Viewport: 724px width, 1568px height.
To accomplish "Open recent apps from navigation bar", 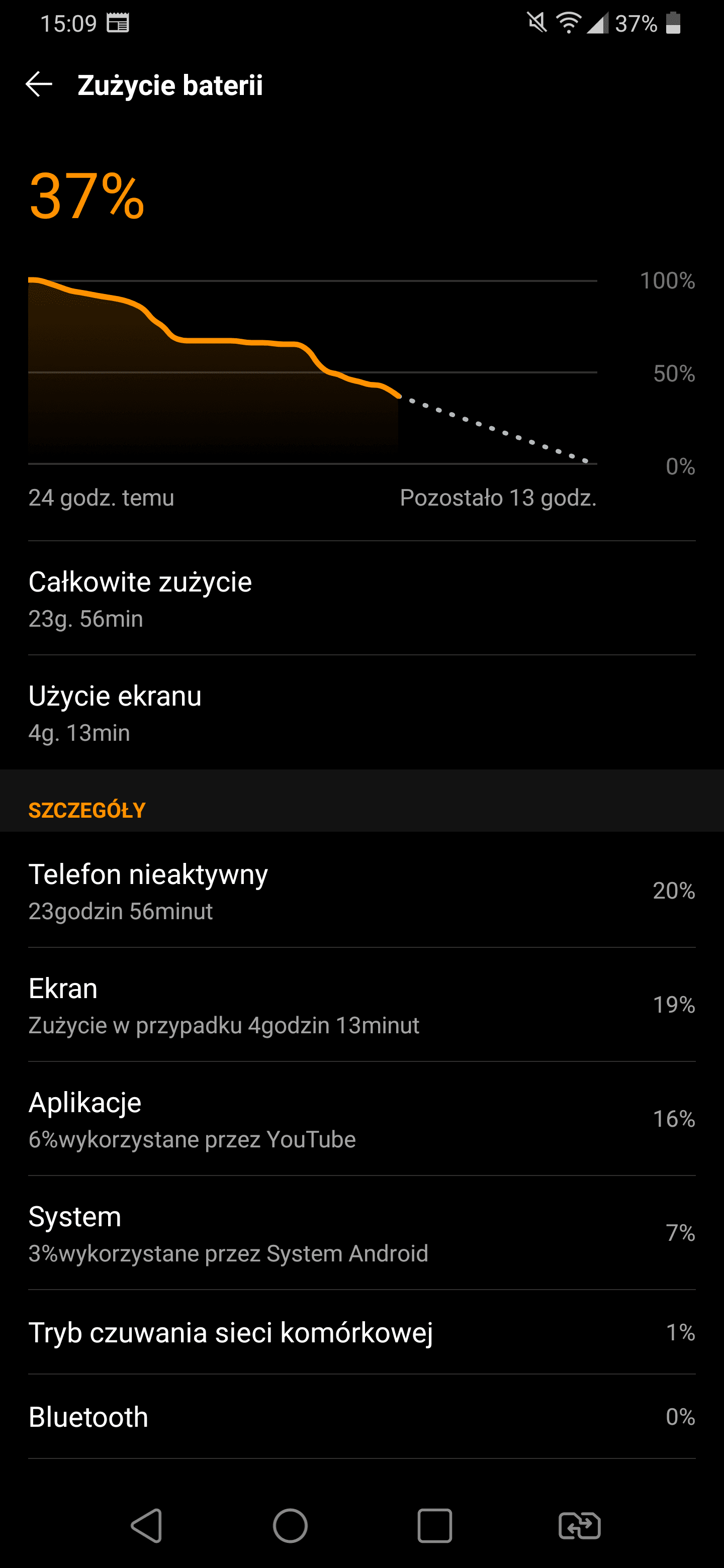I will click(x=435, y=1525).
